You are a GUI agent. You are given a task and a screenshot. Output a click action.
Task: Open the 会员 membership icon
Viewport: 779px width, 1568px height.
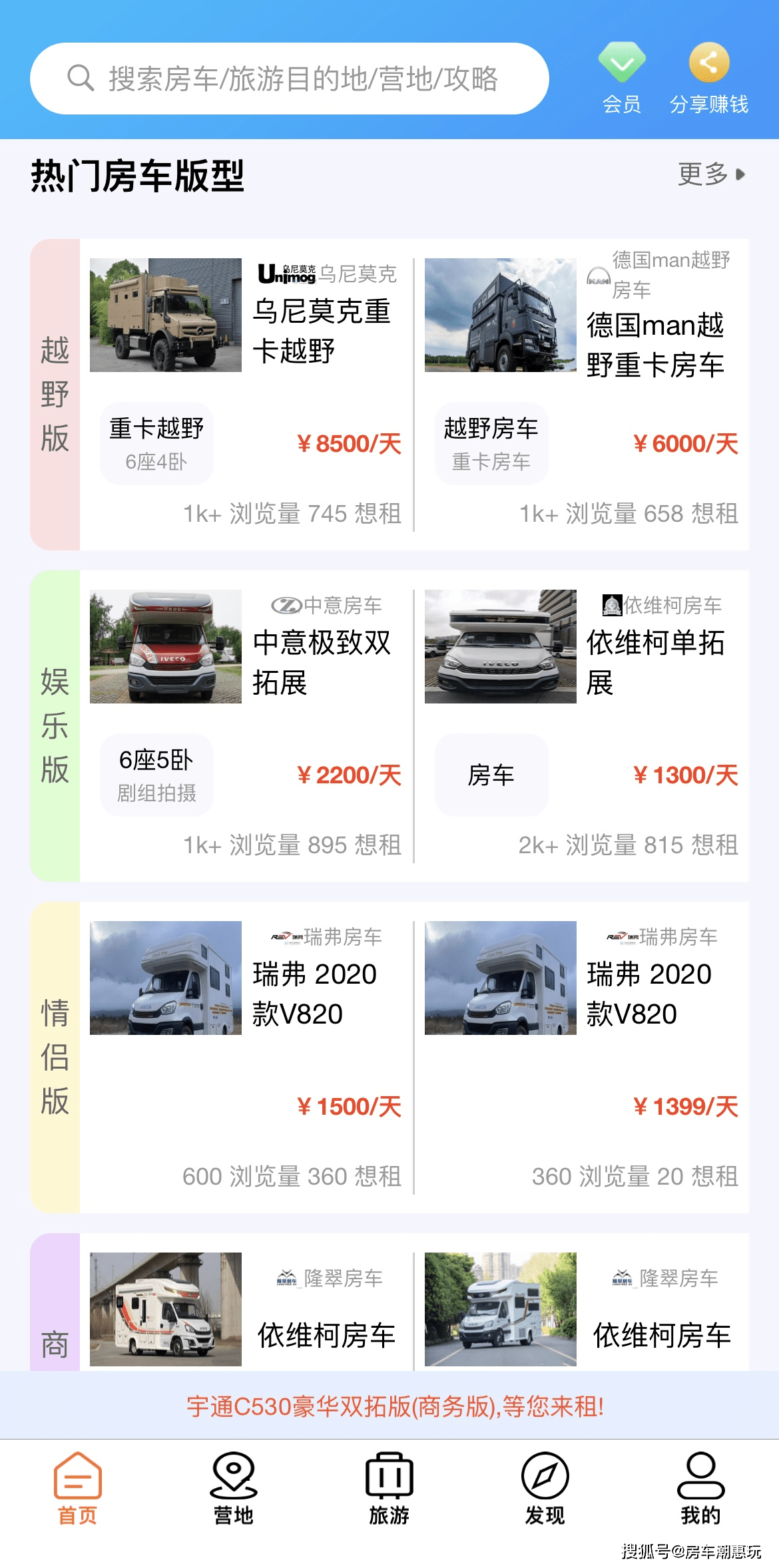pyautogui.click(x=621, y=78)
